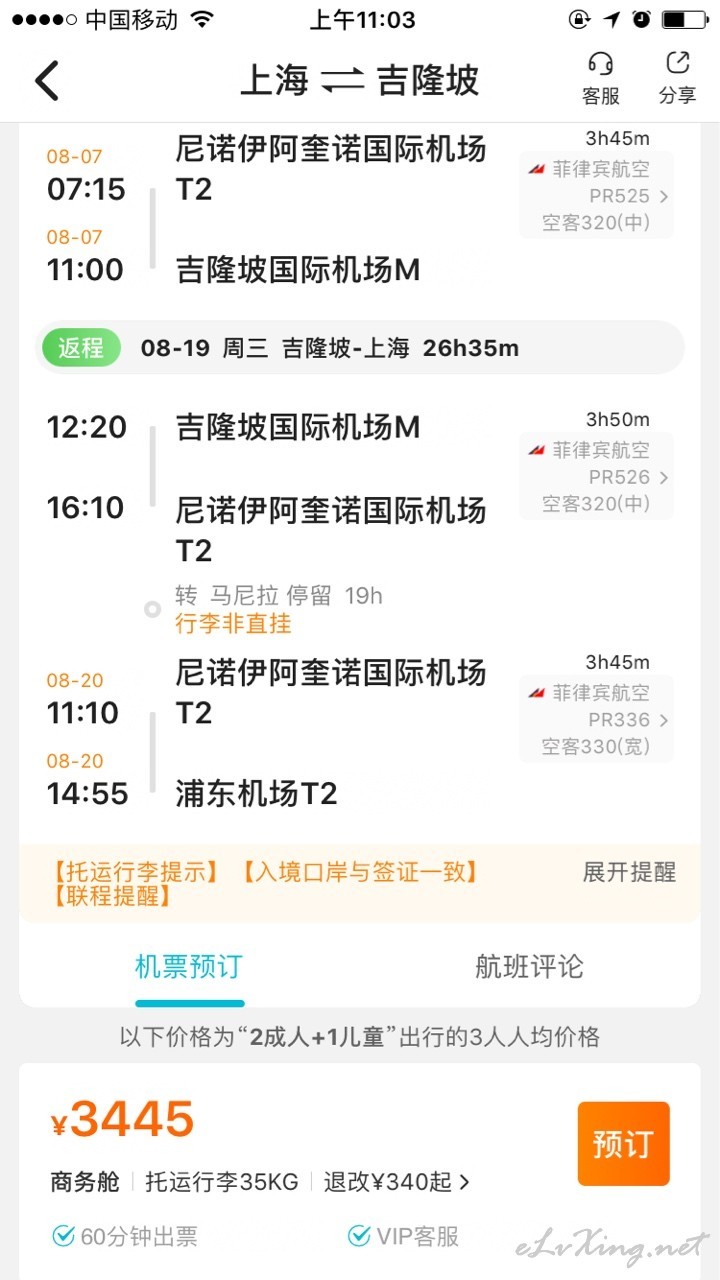The image size is (720, 1280).
Task: Open flight PR336 details
Action: coord(596,719)
